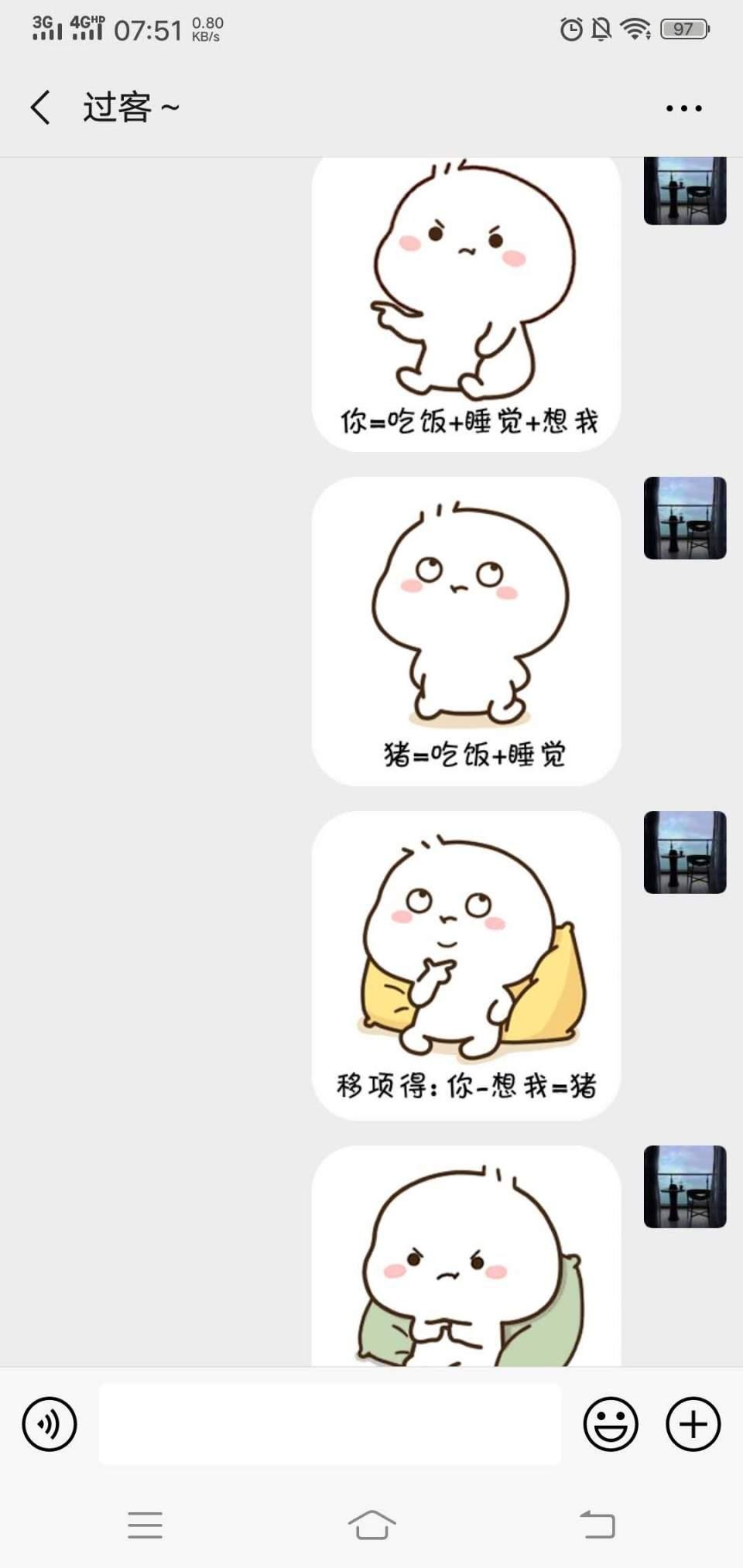743x1568 pixels.
Task: Tap the avatar beside the 移项得 sticker
Action: 685,852
